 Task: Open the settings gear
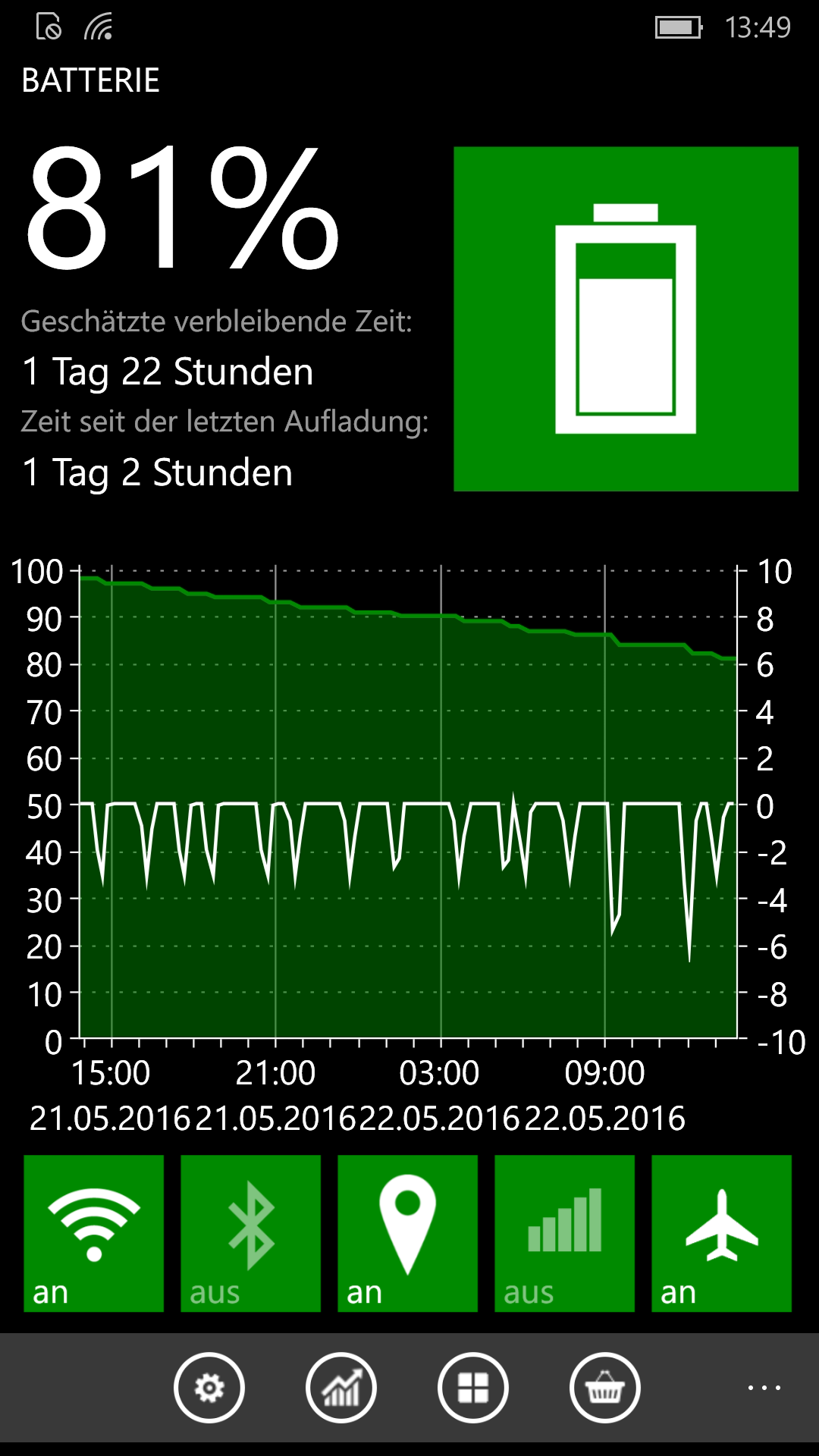click(x=209, y=1388)
